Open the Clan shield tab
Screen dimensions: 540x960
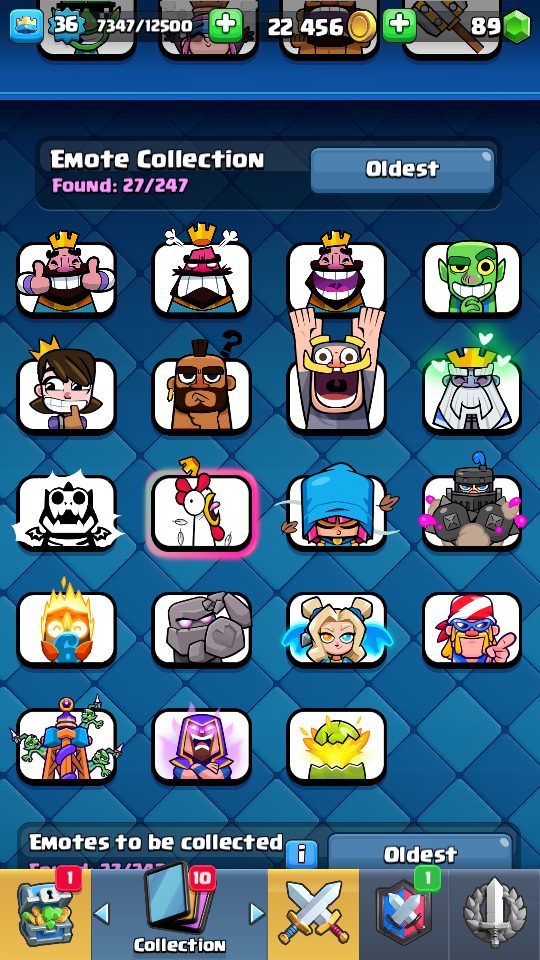pos(404,913)
